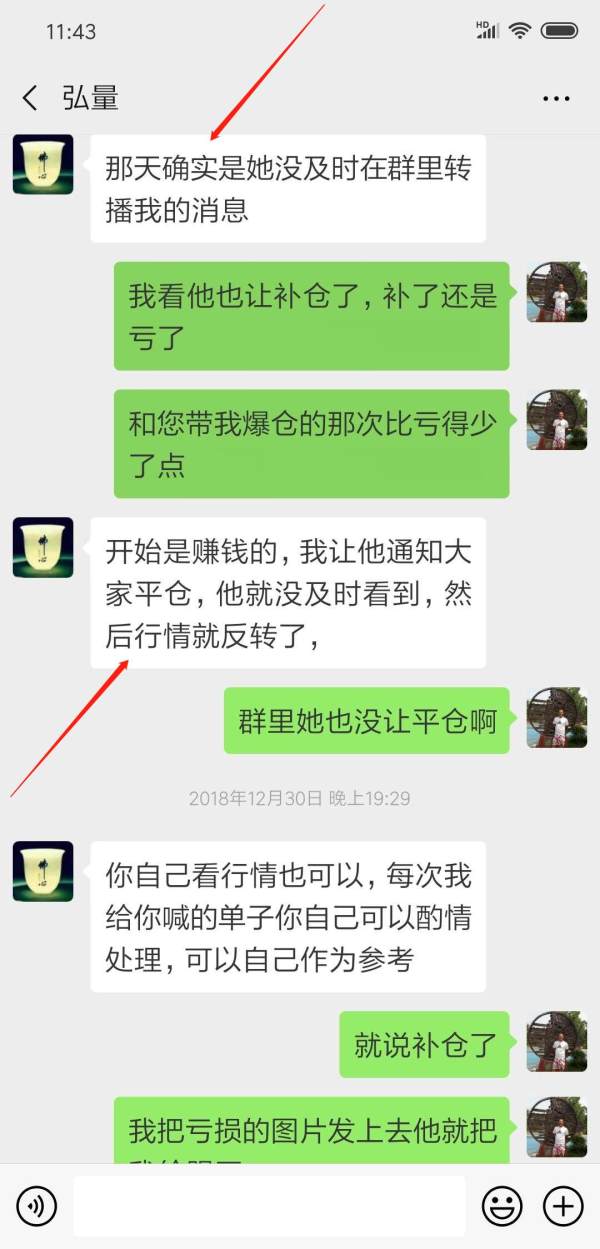
Task: Open the three-dot chat options menu
Action: (x=555, y=98)
